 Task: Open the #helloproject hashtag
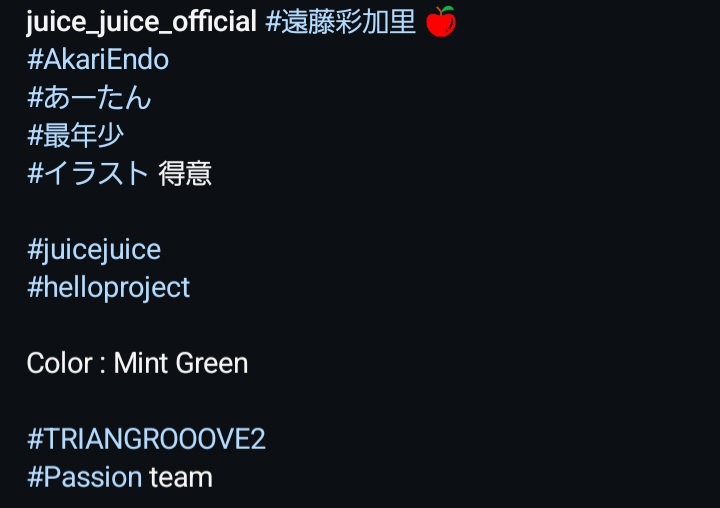point(108,288)
